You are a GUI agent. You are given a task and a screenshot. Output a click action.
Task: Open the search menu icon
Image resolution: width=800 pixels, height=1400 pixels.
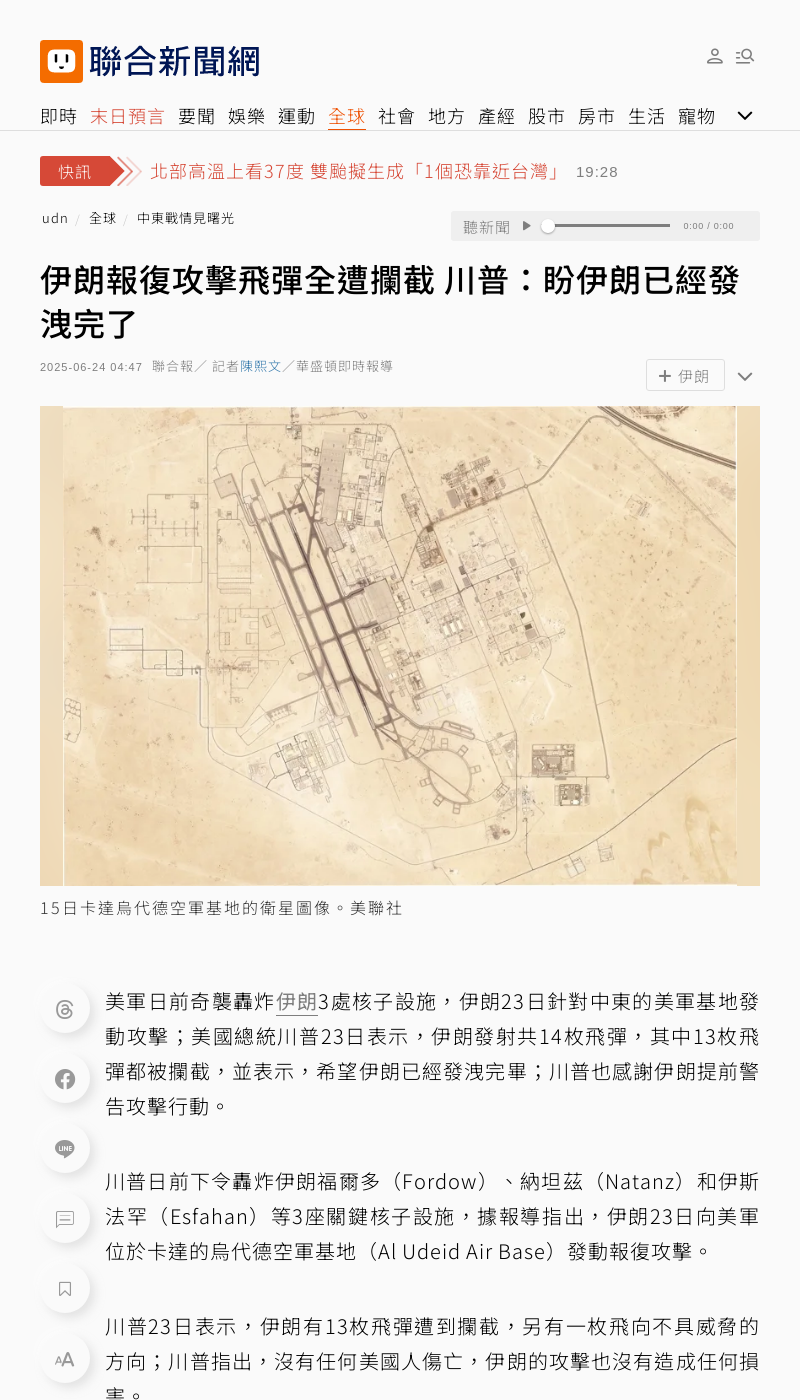(x=745, y=56)
